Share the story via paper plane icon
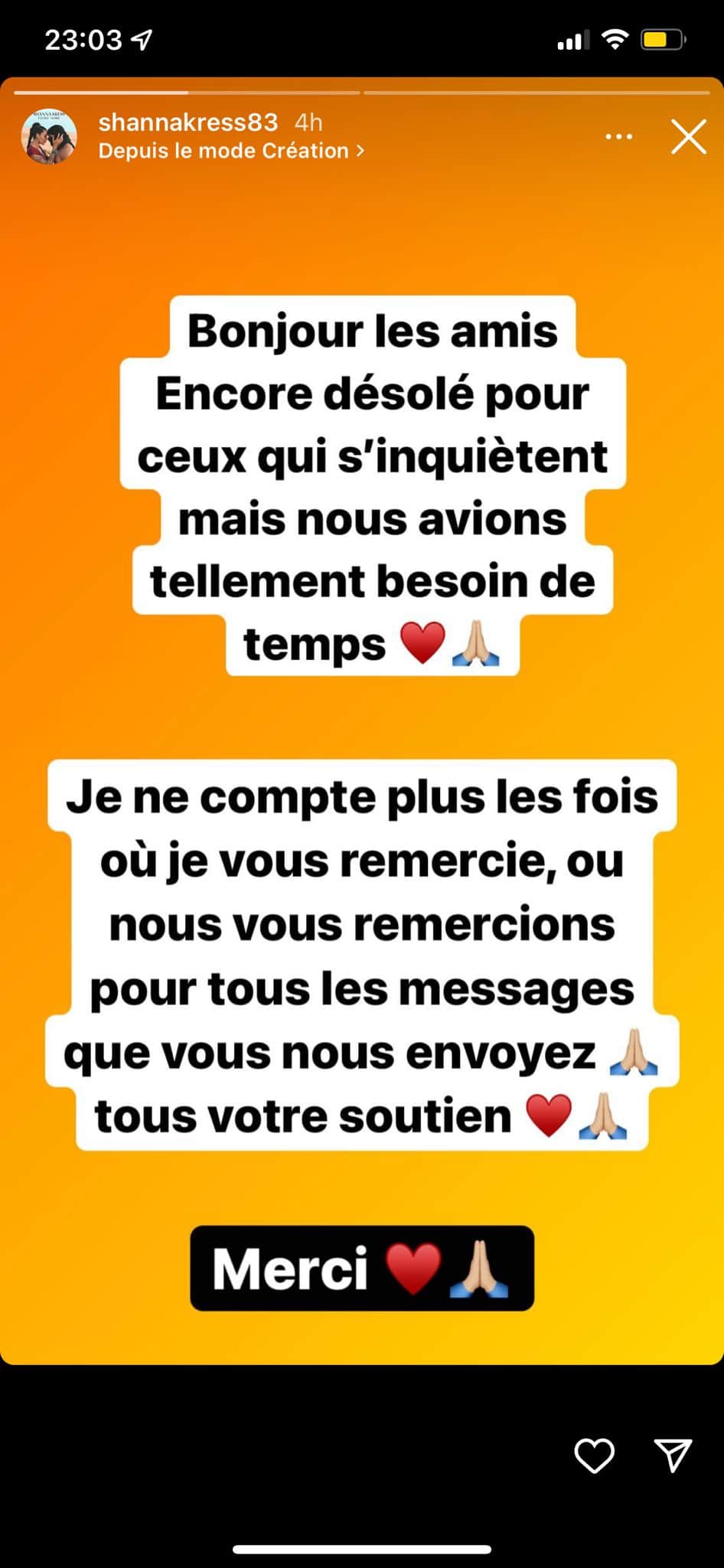The height and width of the screenshot is (1568, 724). click(x=673, y=1455)
